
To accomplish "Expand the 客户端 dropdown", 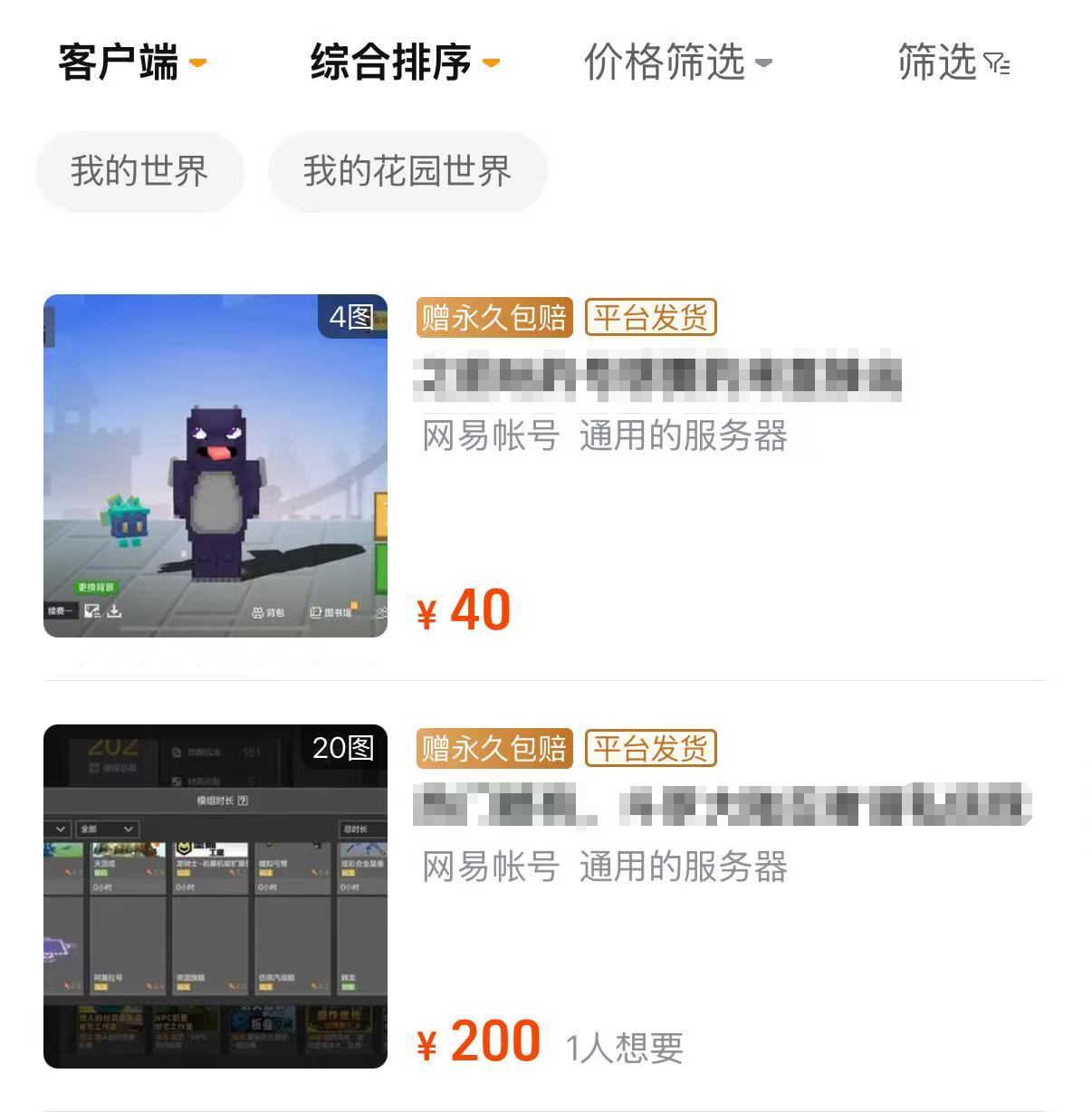I will [132, 62].
